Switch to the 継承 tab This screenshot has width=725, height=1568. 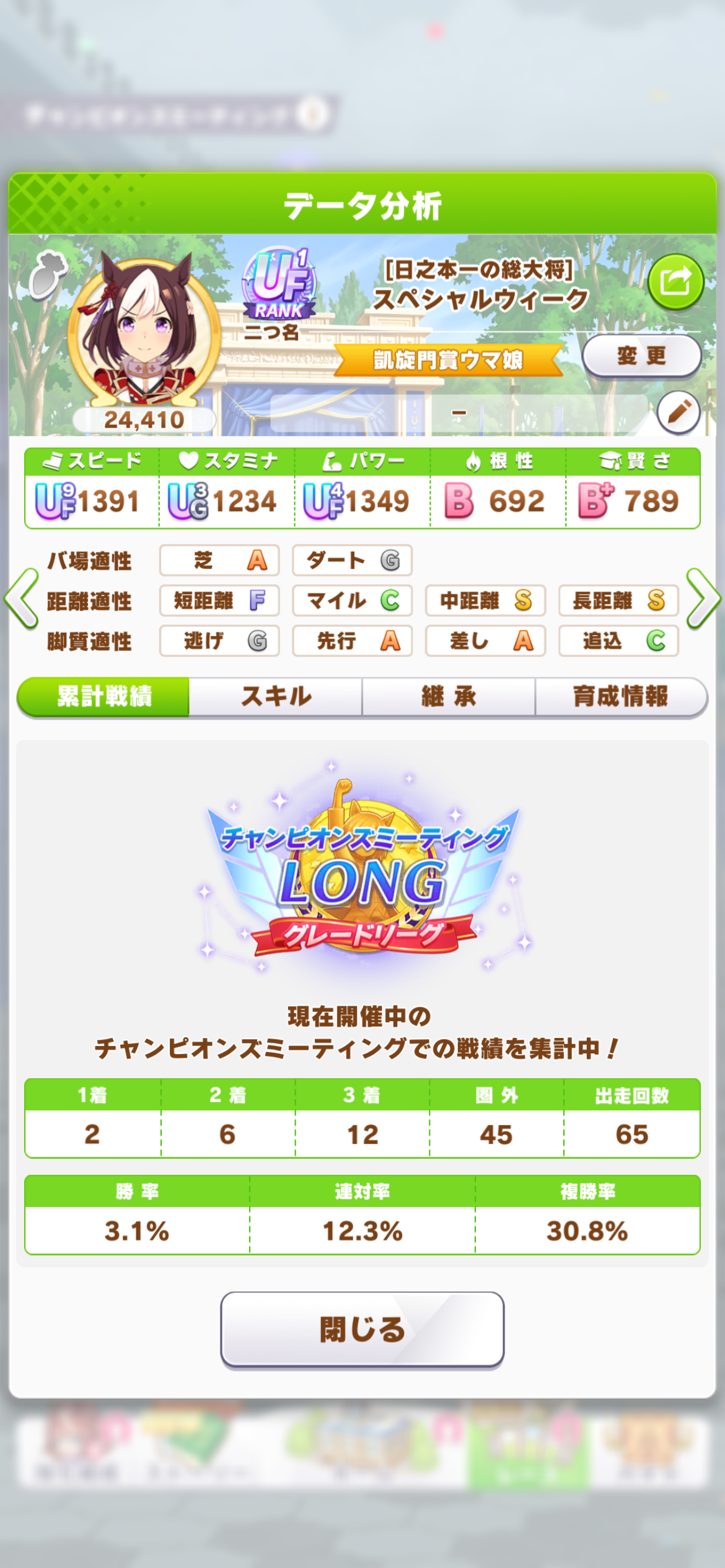point(449,697)
